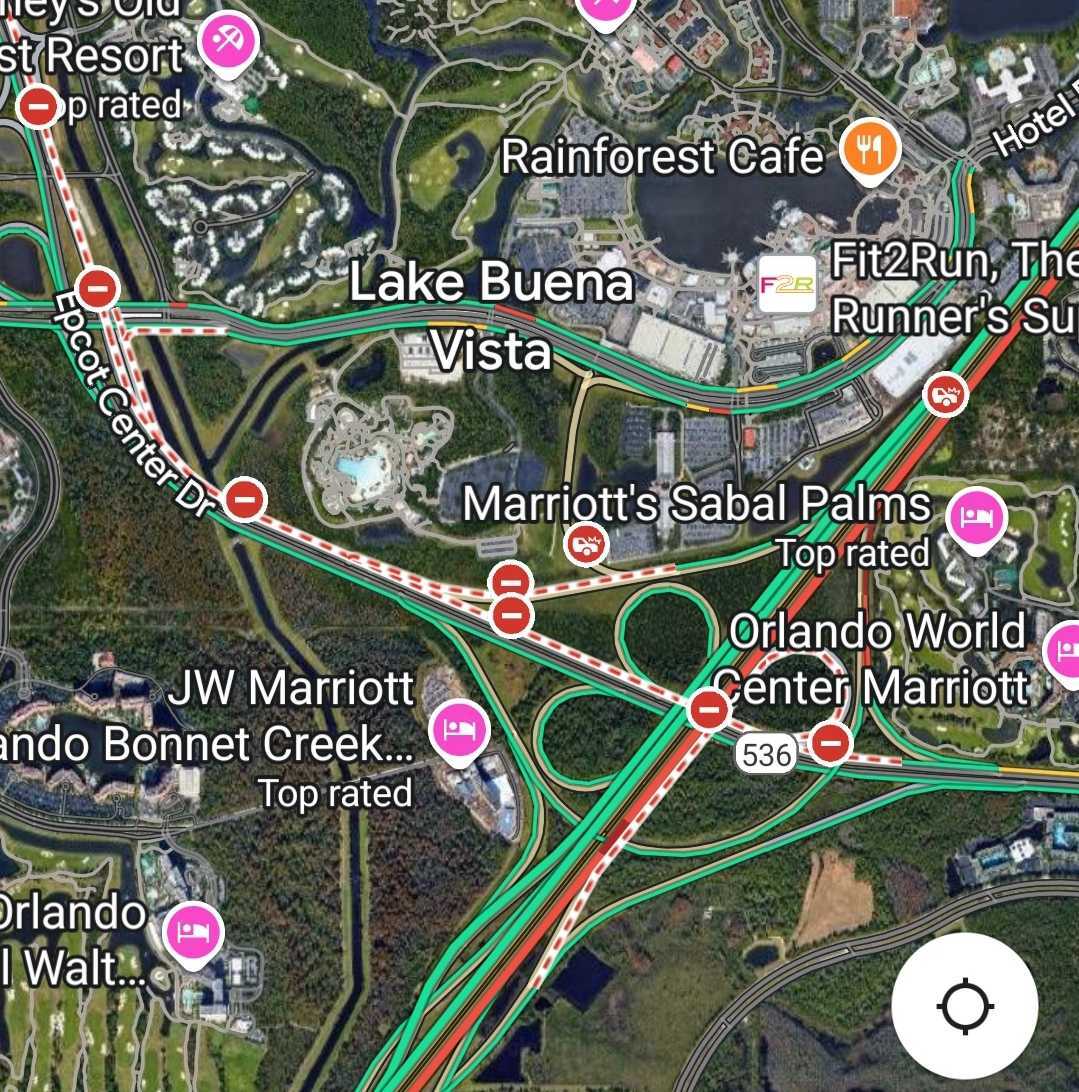This screenshot has width=1079, height=1092.
Task: View the crash incident near Marriott's Sabal Palms
Action: coord(586,545)
